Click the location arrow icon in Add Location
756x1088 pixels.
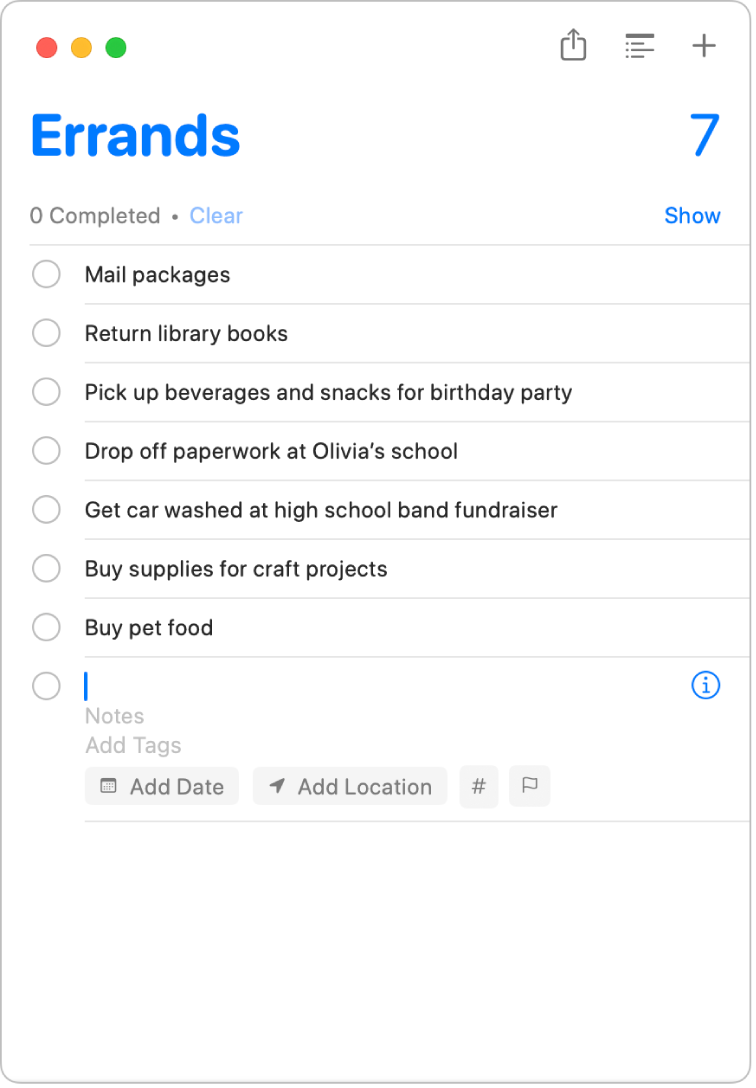point(277,786)
